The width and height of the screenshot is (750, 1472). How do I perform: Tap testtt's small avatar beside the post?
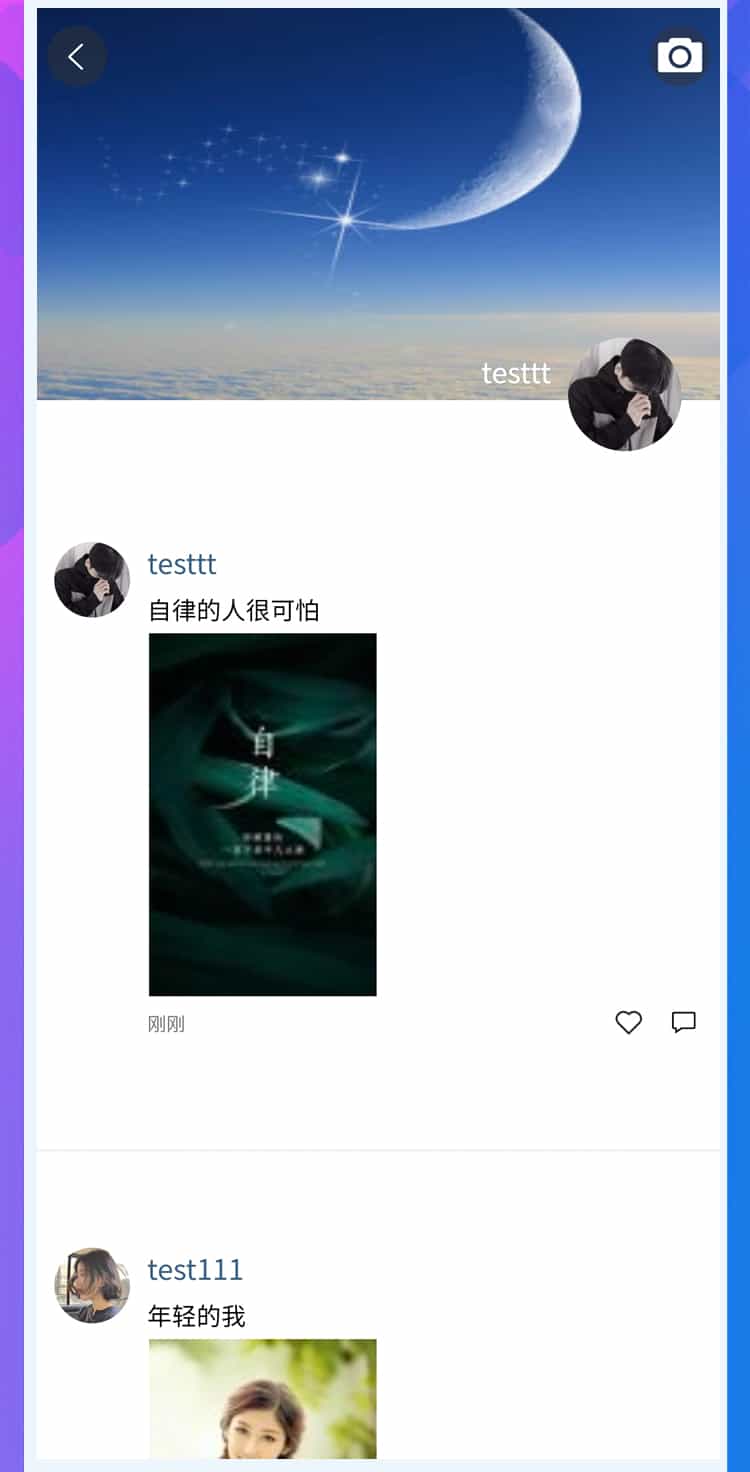92,580
